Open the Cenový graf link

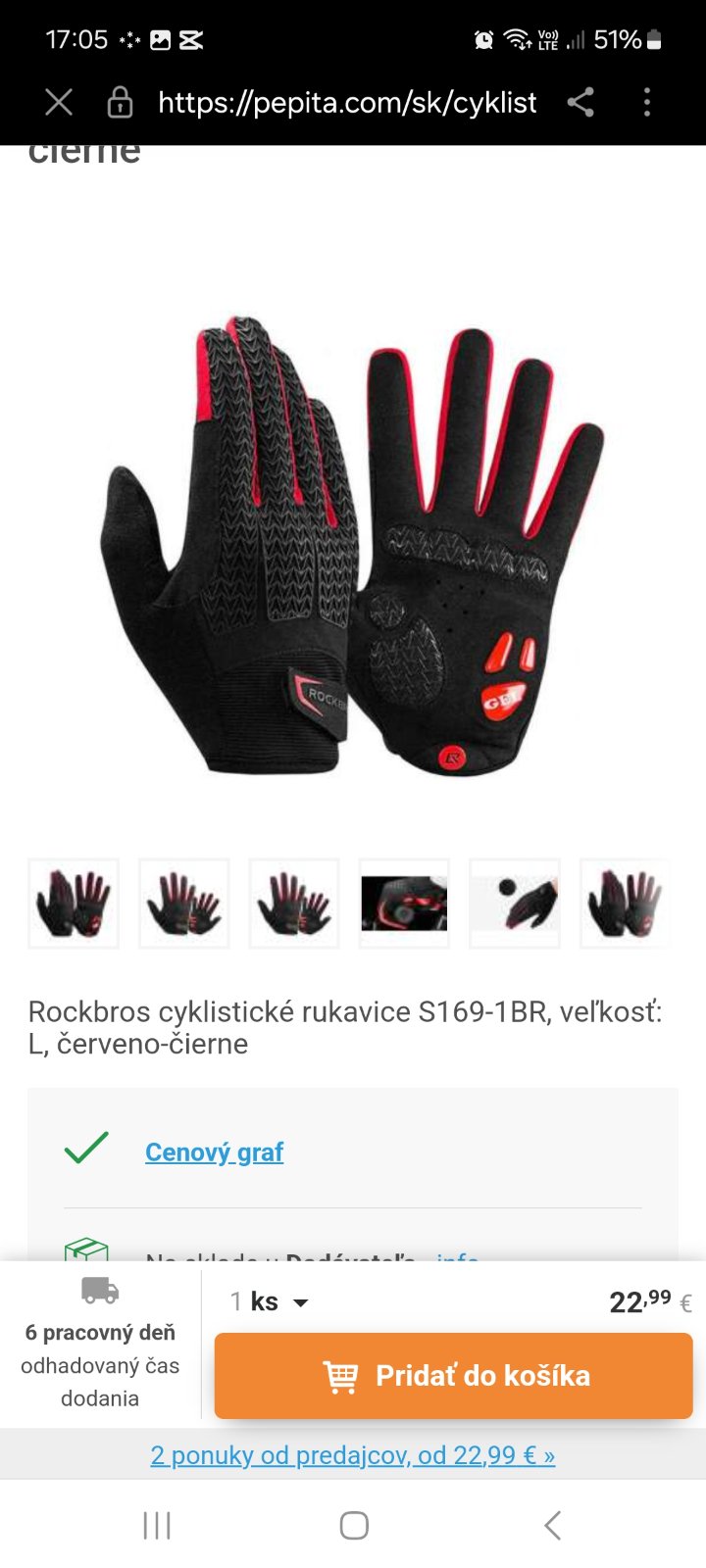tap(214, 1151)
